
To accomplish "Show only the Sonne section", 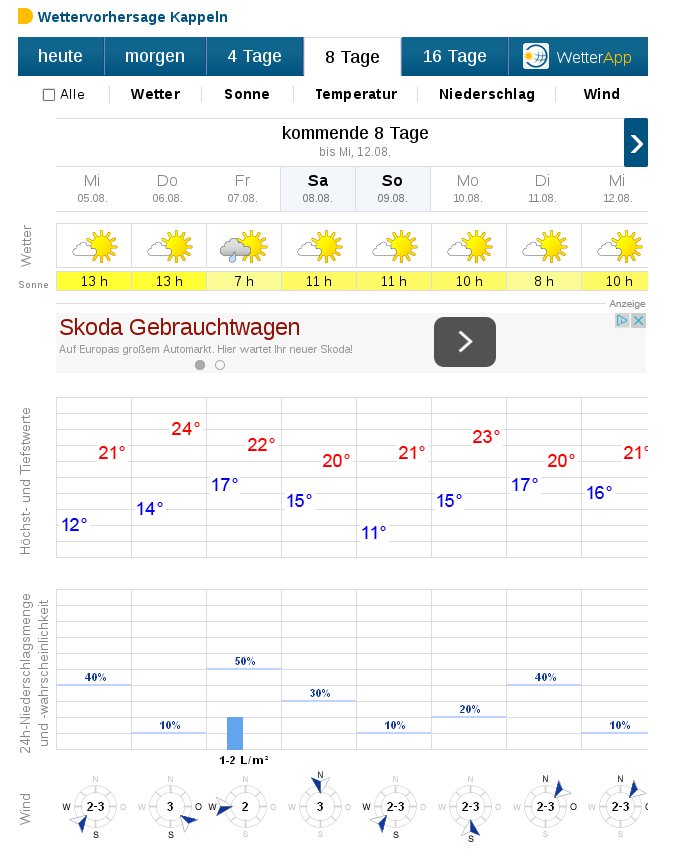I will pyautogui.click(x=247, y=95).
